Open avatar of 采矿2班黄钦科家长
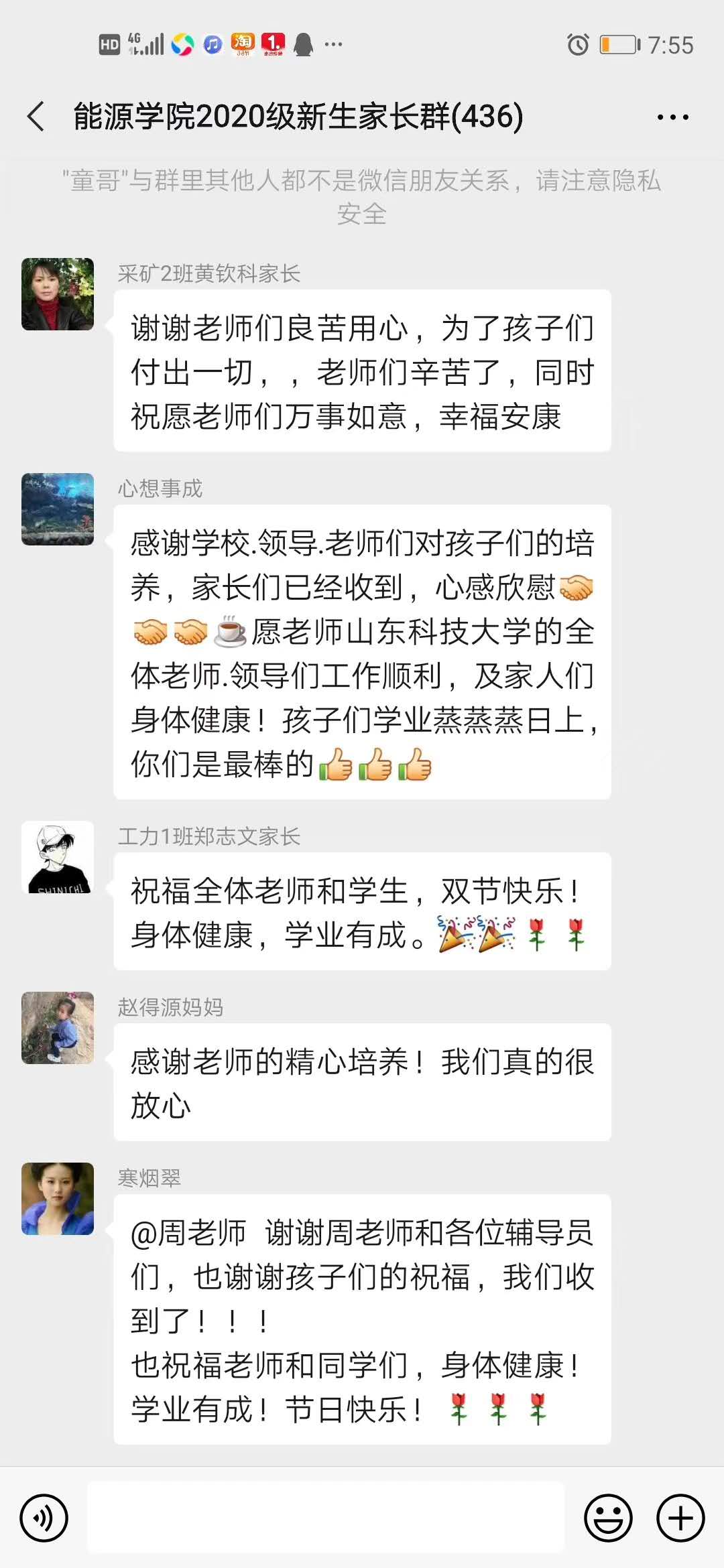The height and width of the screenshot is (1568, 724). 58,294
